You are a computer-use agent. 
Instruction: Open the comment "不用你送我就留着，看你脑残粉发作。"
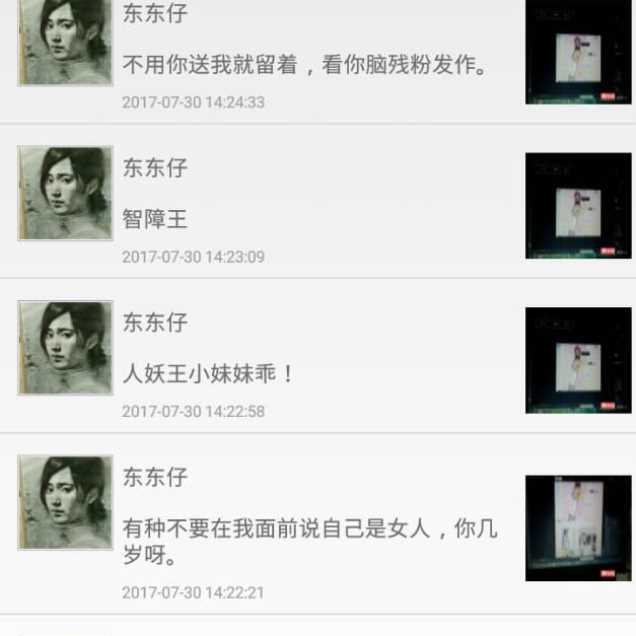tap(305, 66)
